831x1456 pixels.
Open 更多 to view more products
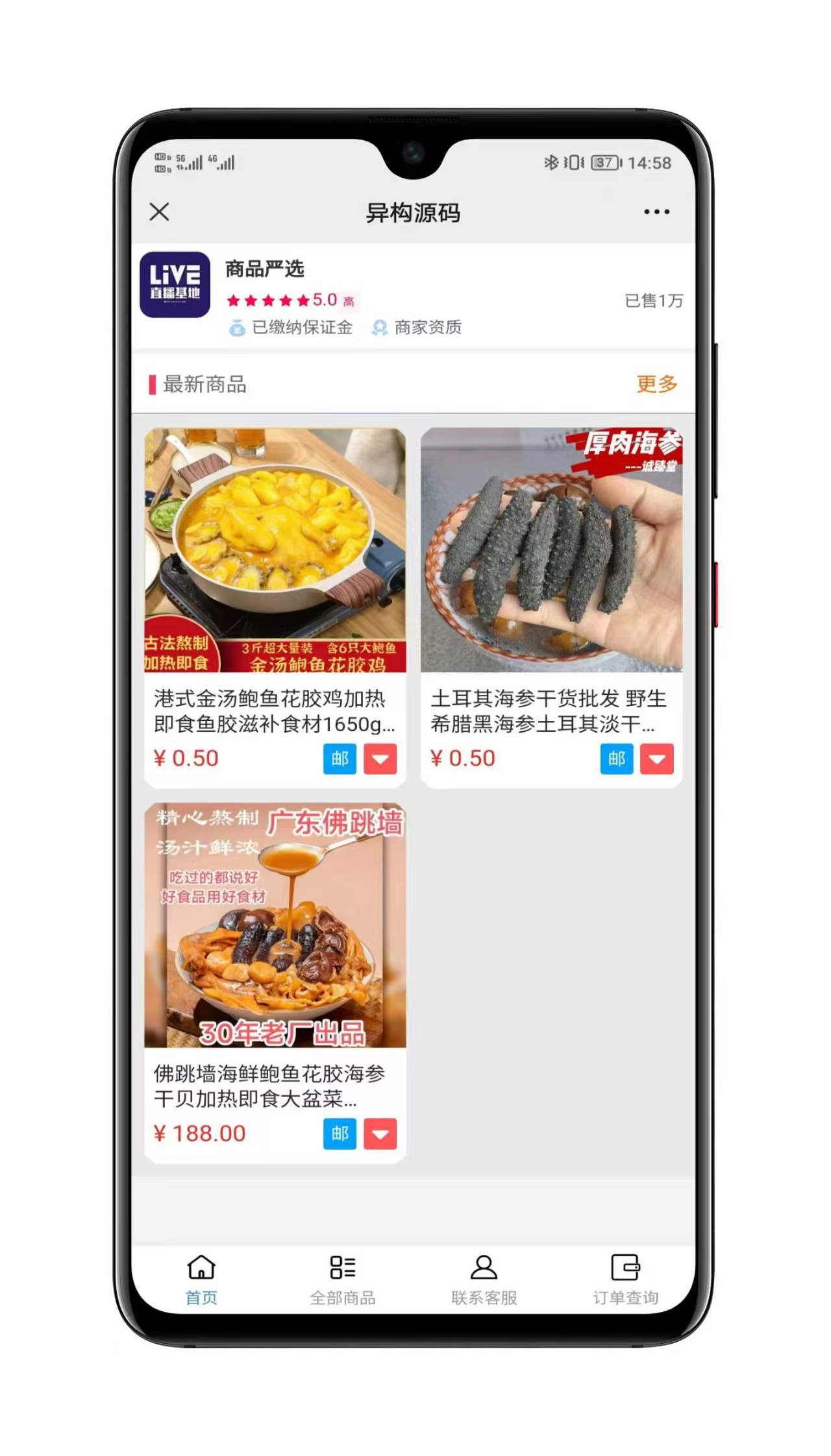point(656,383)
